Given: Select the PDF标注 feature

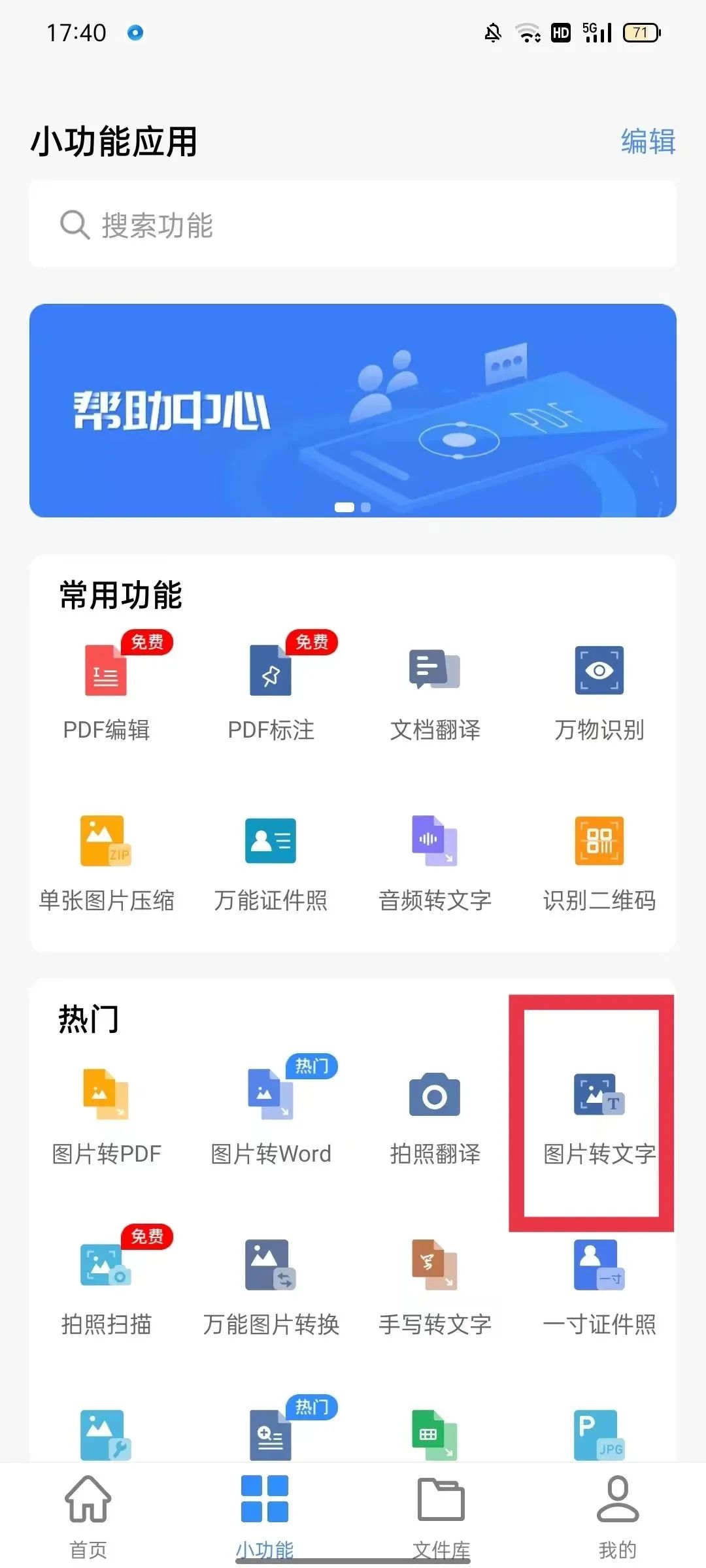Looking at the screenshot, I should click(x=270, y=689).
